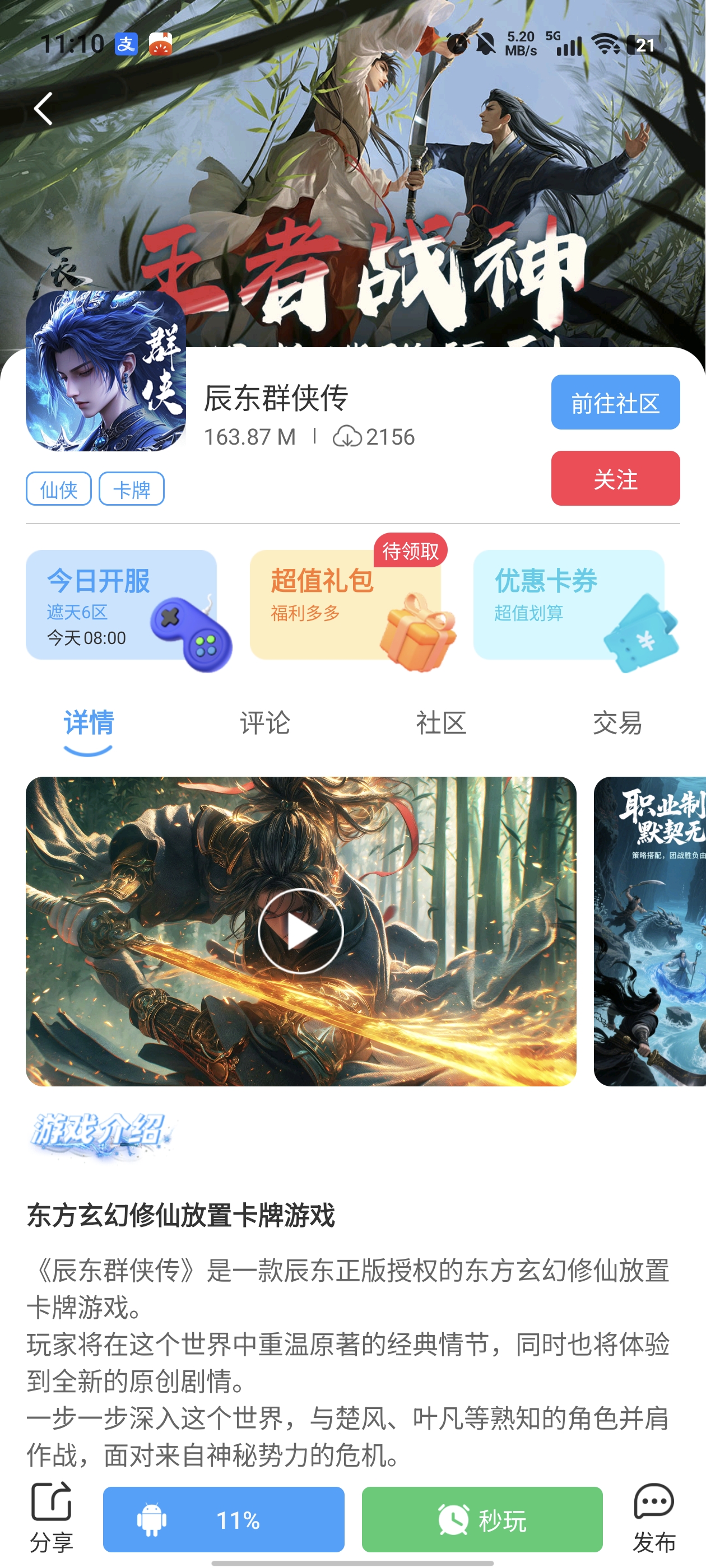This screenshot has width=706, height=1568.
Task: Play the game trailer video
Action: (x=300, y=931)
